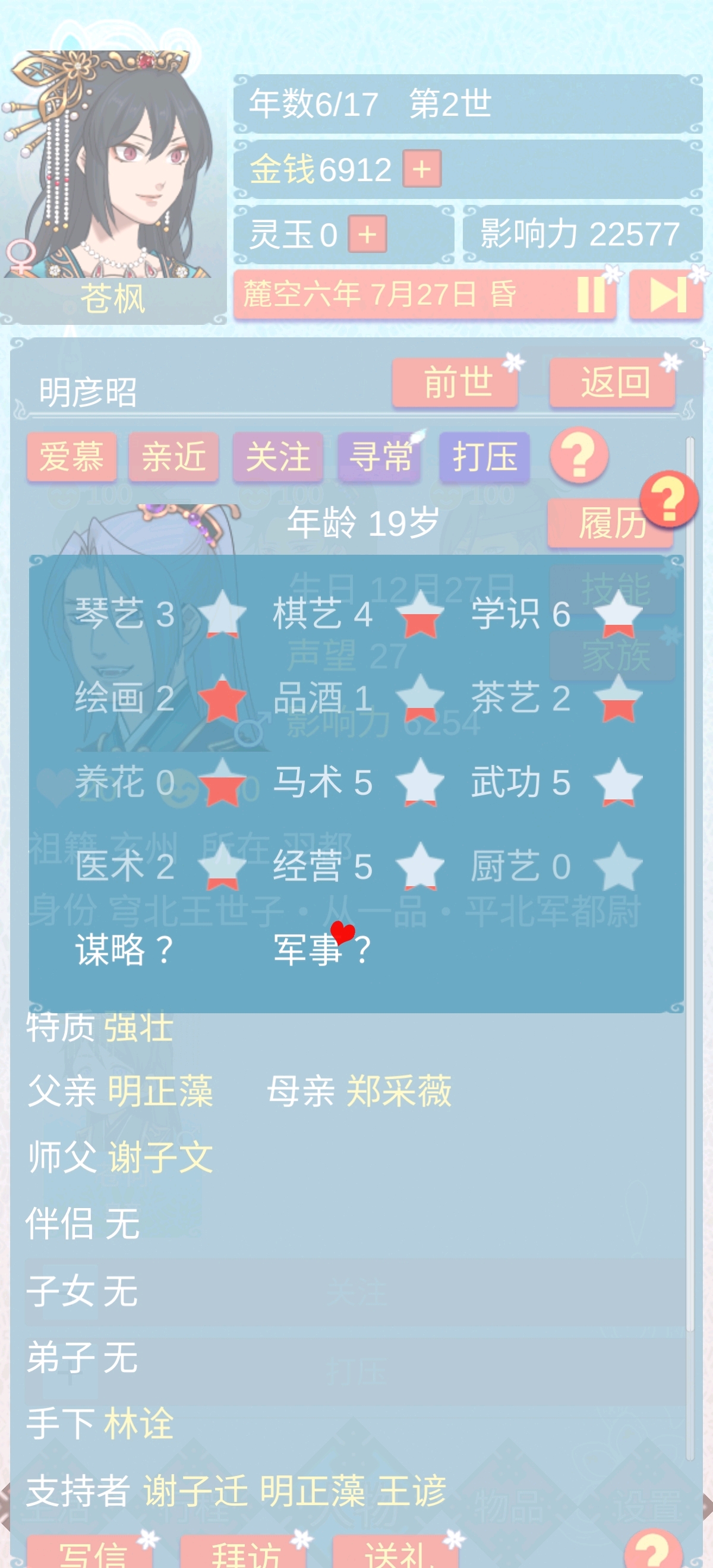Image resolution: width=713 pixels, height=1568 pixels.
Task: Open master 谢子文's profile
Action: [x=161, y=1157]
